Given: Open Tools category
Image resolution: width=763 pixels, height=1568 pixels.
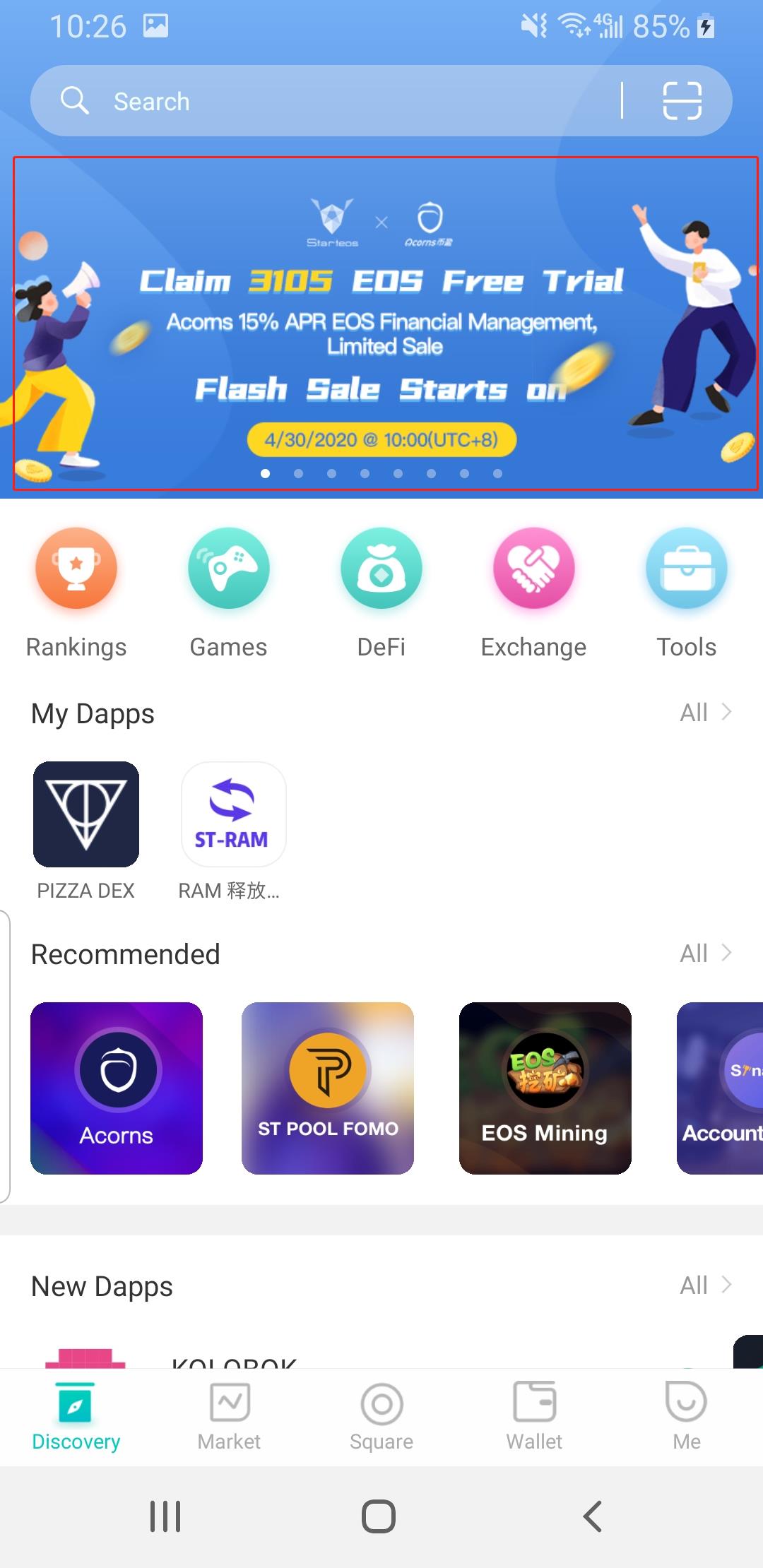Looking at the screenshot, I should pyautogui.click(x=687, y=593).
